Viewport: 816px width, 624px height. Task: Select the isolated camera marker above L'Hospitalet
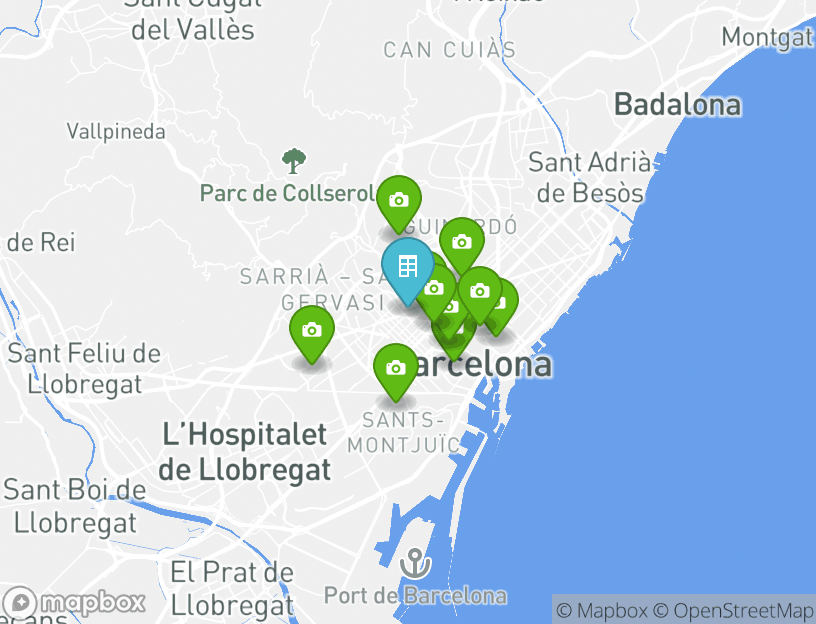point(312,330)
